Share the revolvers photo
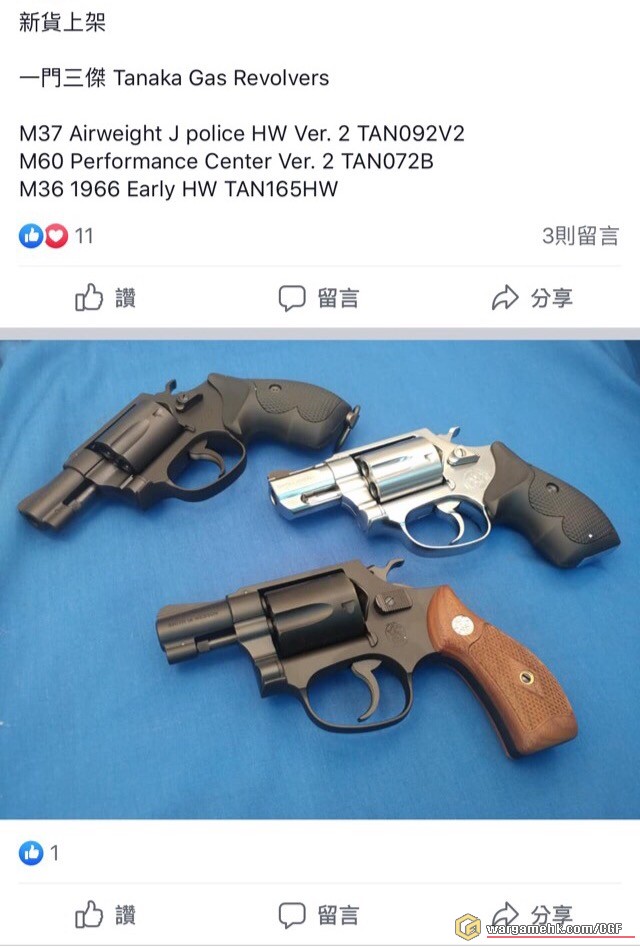 pyautogui.click(x=532, y=914)
